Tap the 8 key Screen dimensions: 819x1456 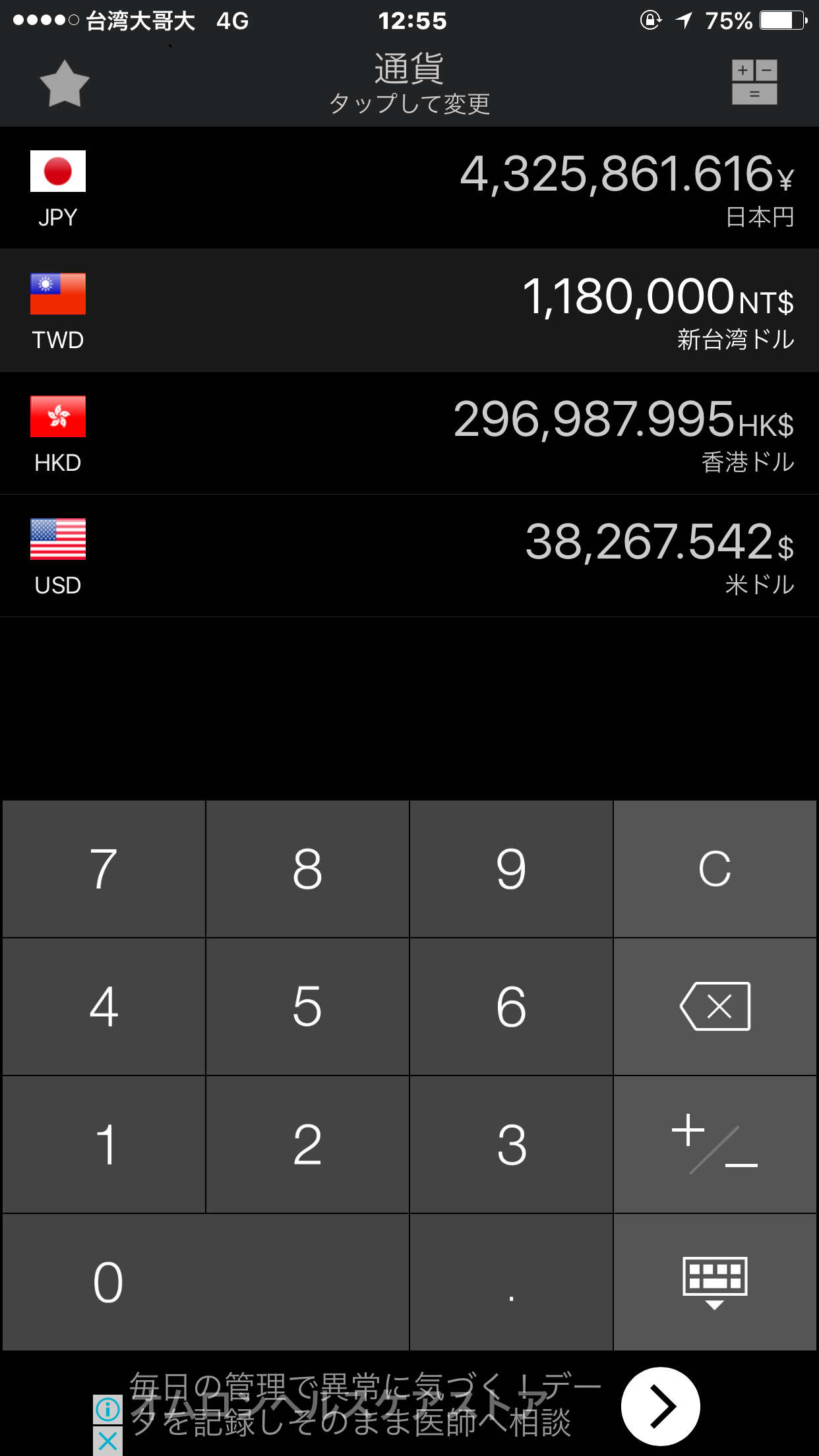tap(307, 869)
